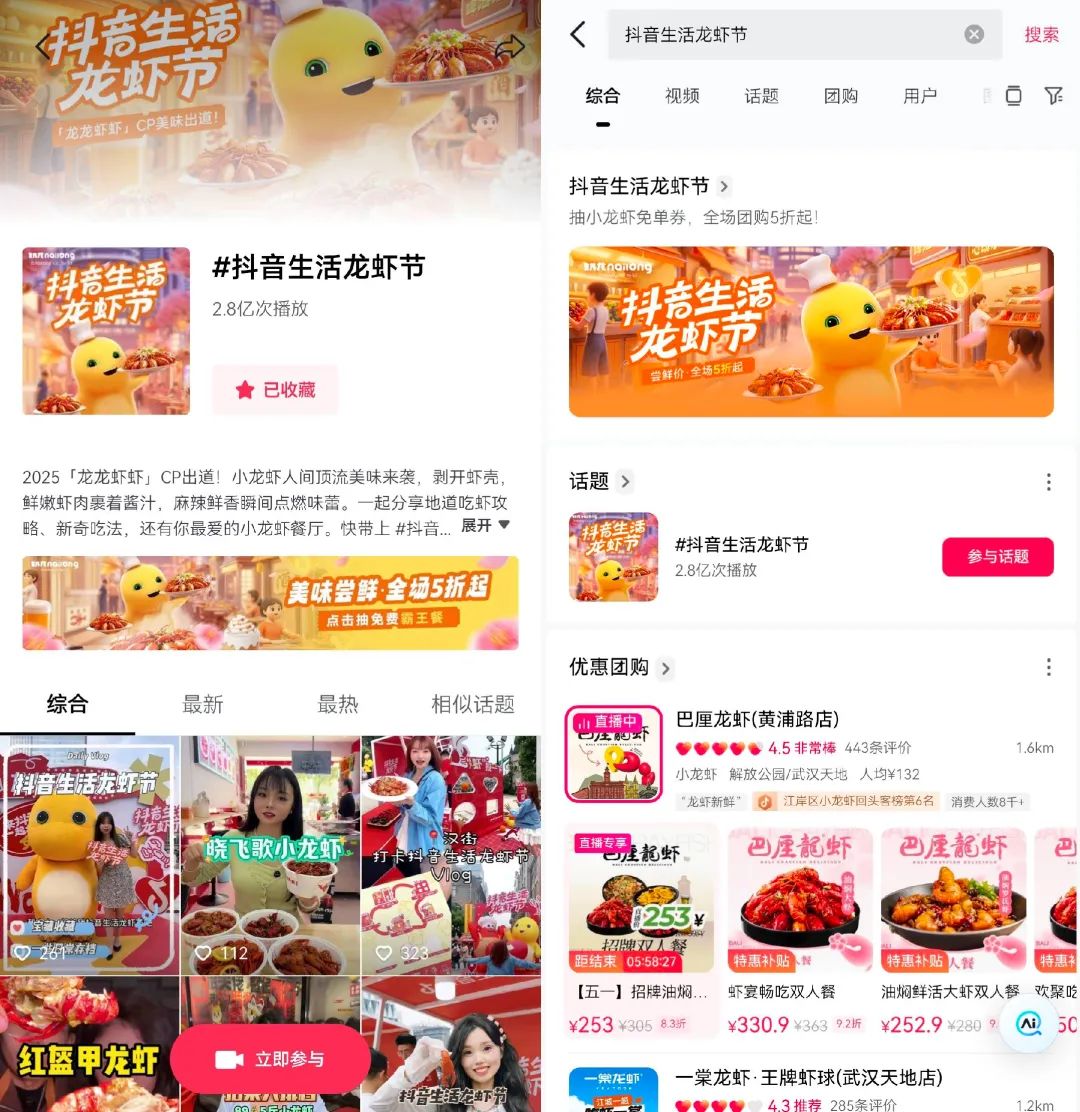The width and height of the screenshot is (1080, 1112).
Task: Switch to the 团购 search tab
Action: [x=841, y=96]
